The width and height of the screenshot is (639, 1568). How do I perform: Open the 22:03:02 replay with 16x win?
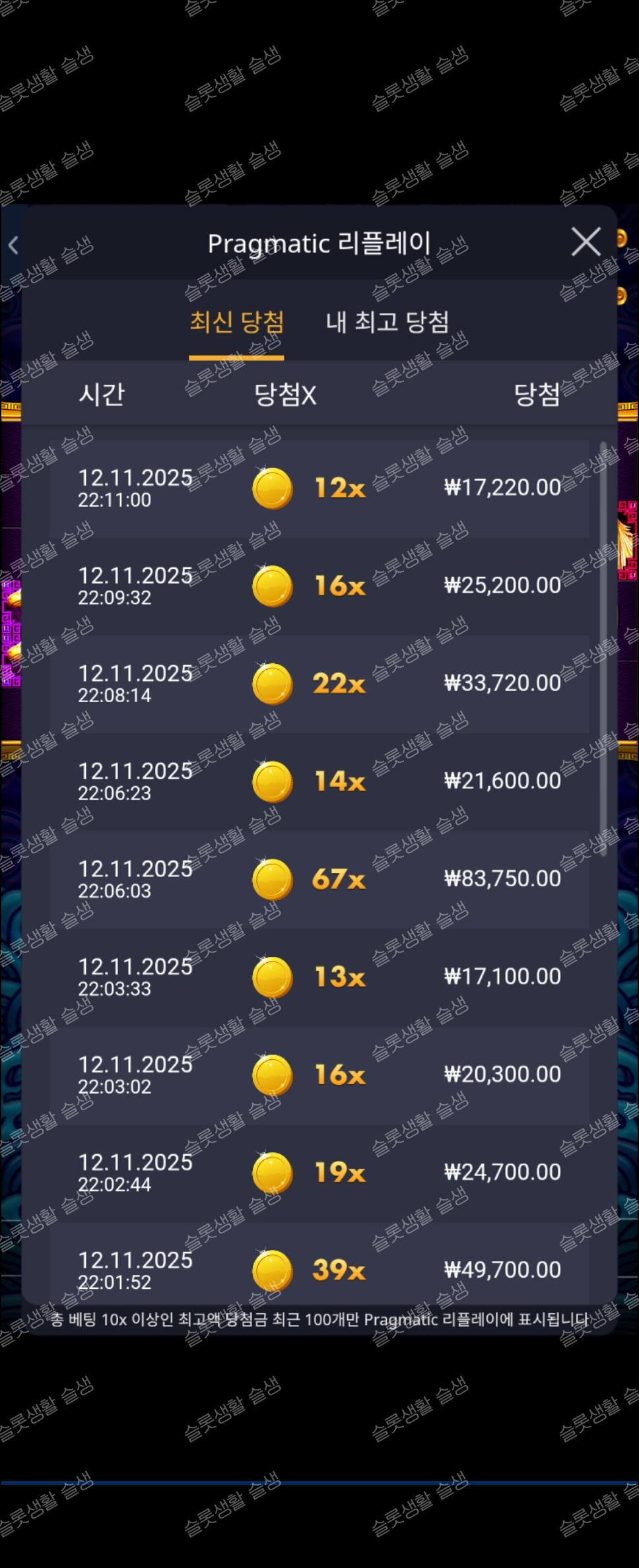click(319, 1074)
